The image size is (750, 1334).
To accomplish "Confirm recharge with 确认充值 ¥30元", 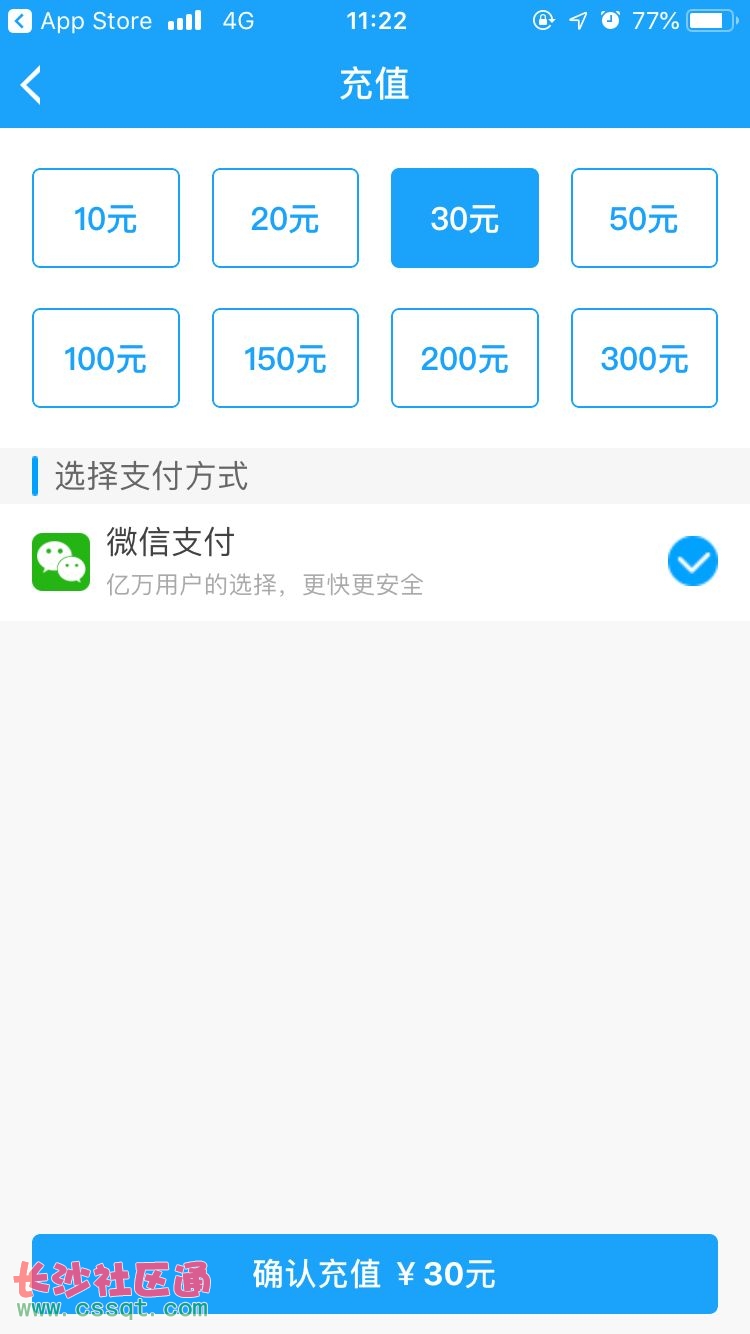I will [x=375, y=1274].
